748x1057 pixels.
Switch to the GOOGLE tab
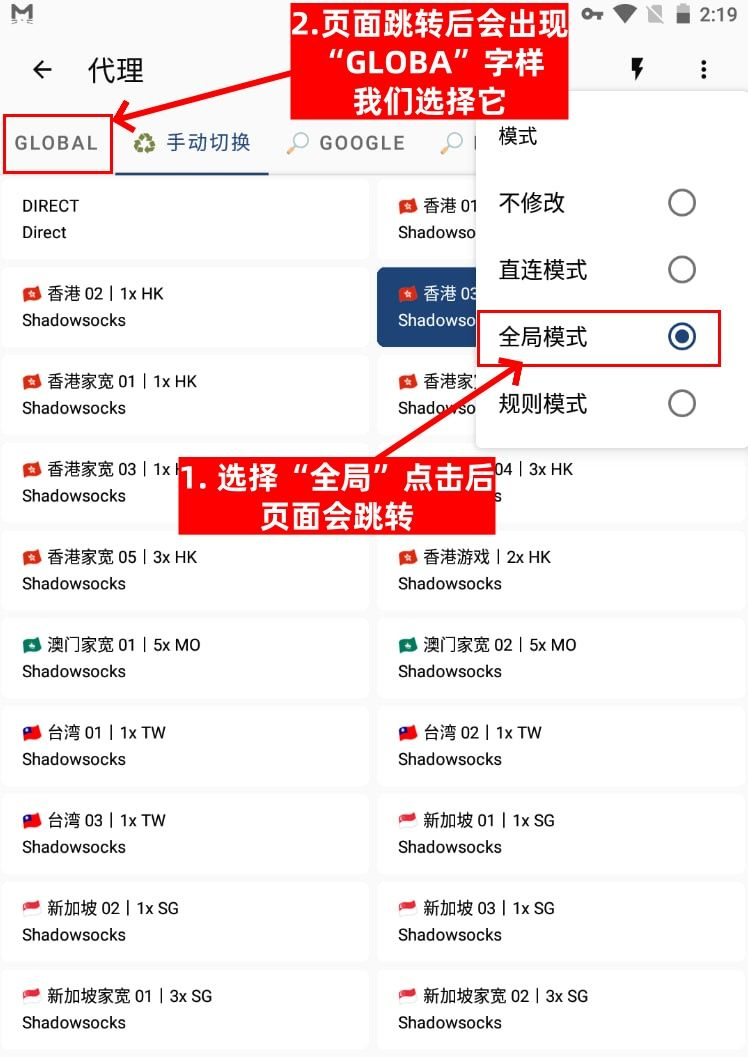[x=346, y=143]
